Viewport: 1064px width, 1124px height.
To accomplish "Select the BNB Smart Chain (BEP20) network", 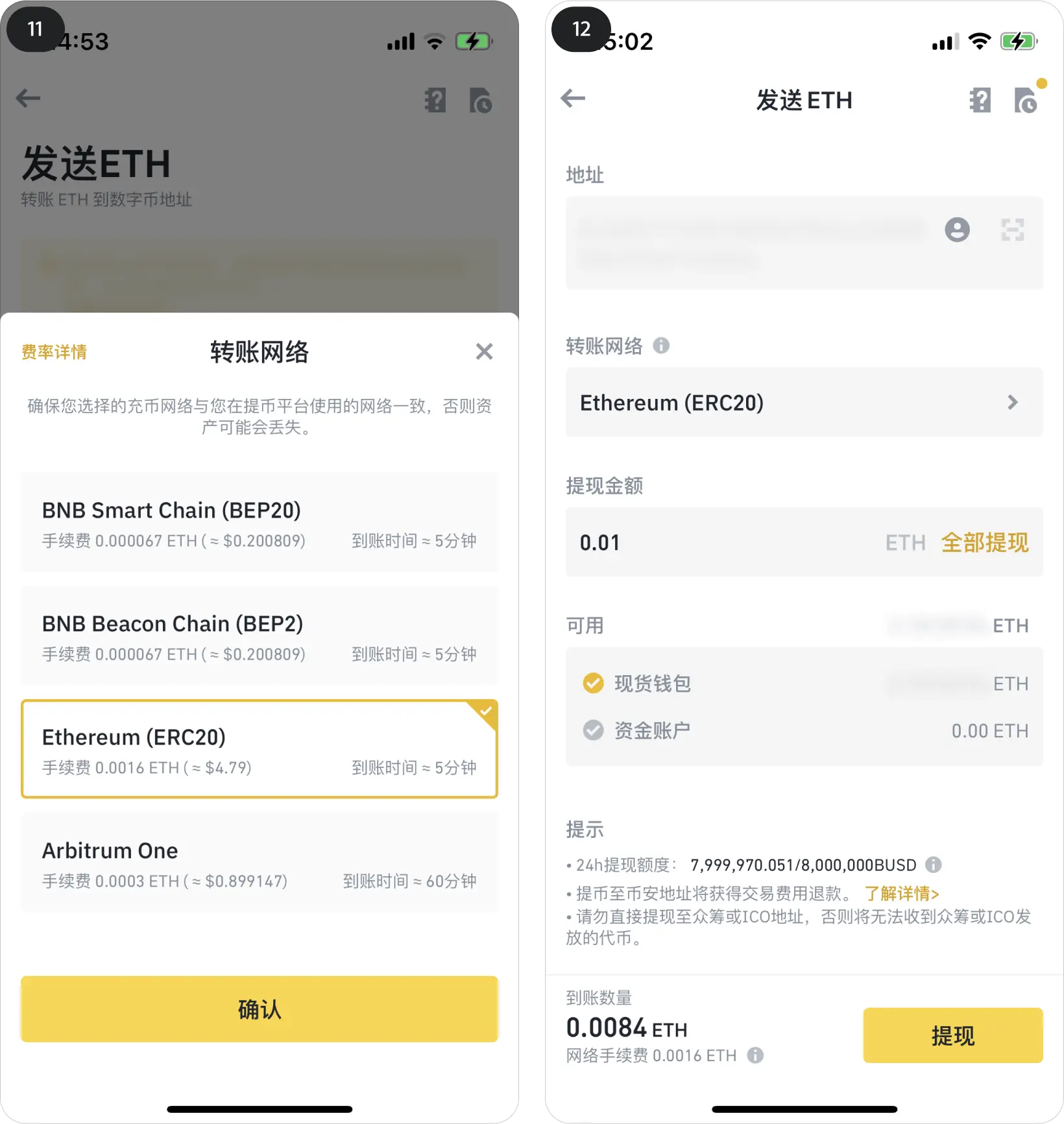I will [259, 523].
